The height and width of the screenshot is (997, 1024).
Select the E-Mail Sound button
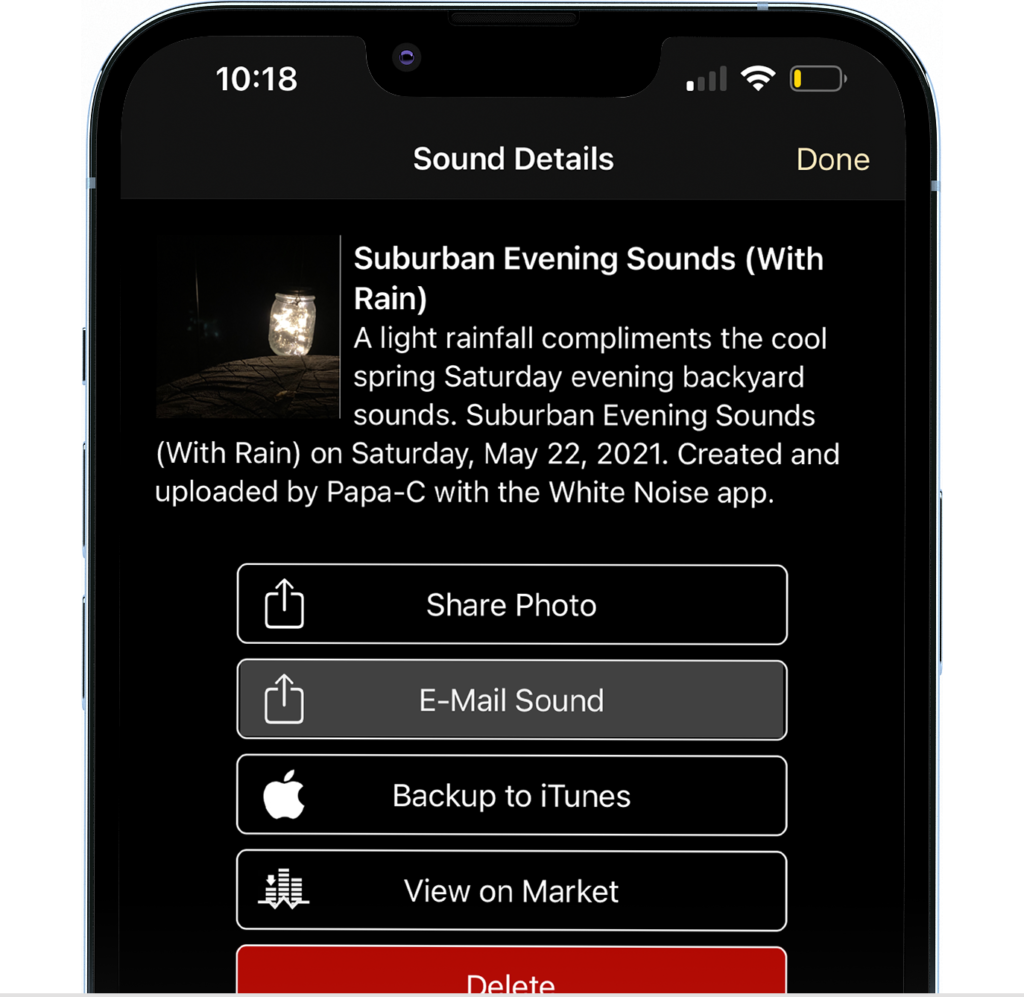(511, 700)
